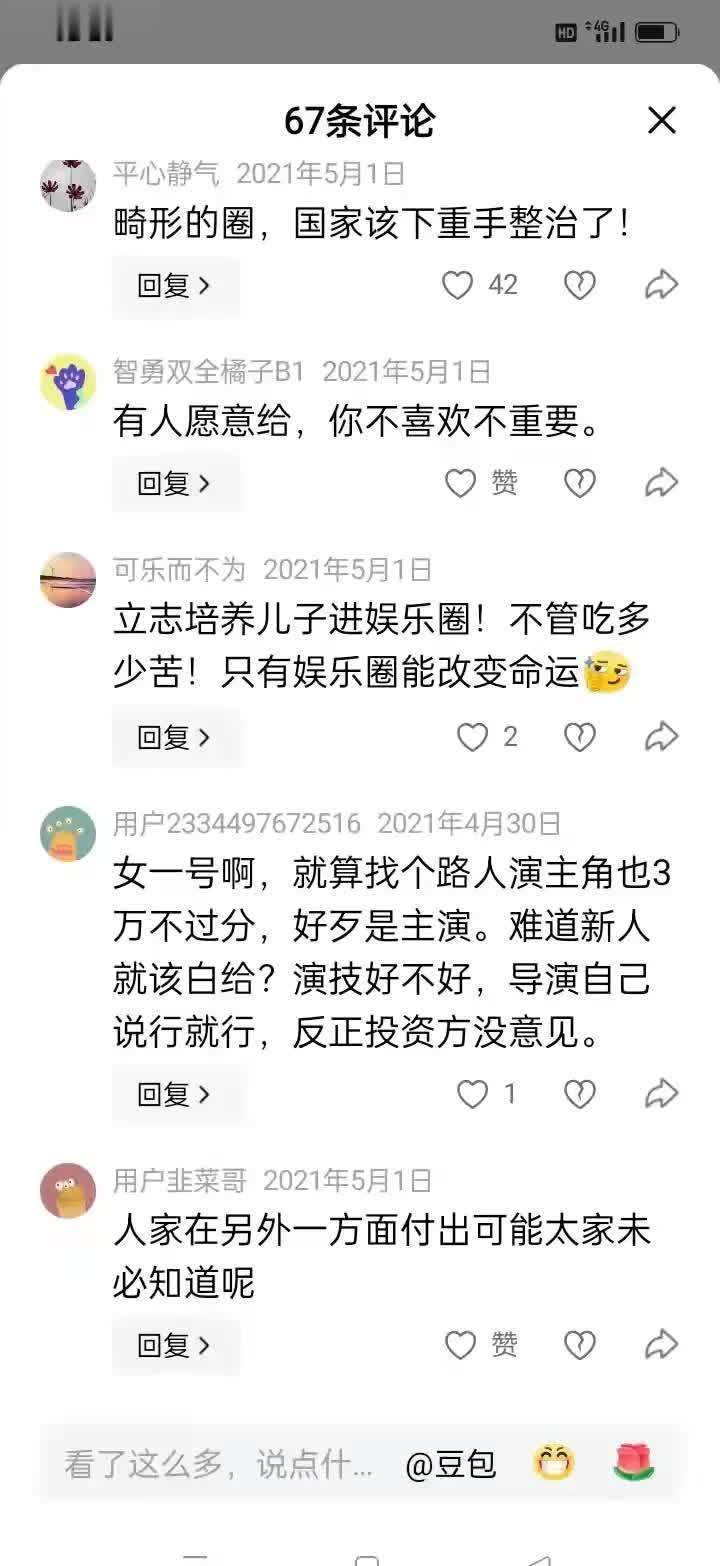The width and height of the screenshot is (720, 1566).
Task: Share 平心静气's comment
Action: coord(661,286)
